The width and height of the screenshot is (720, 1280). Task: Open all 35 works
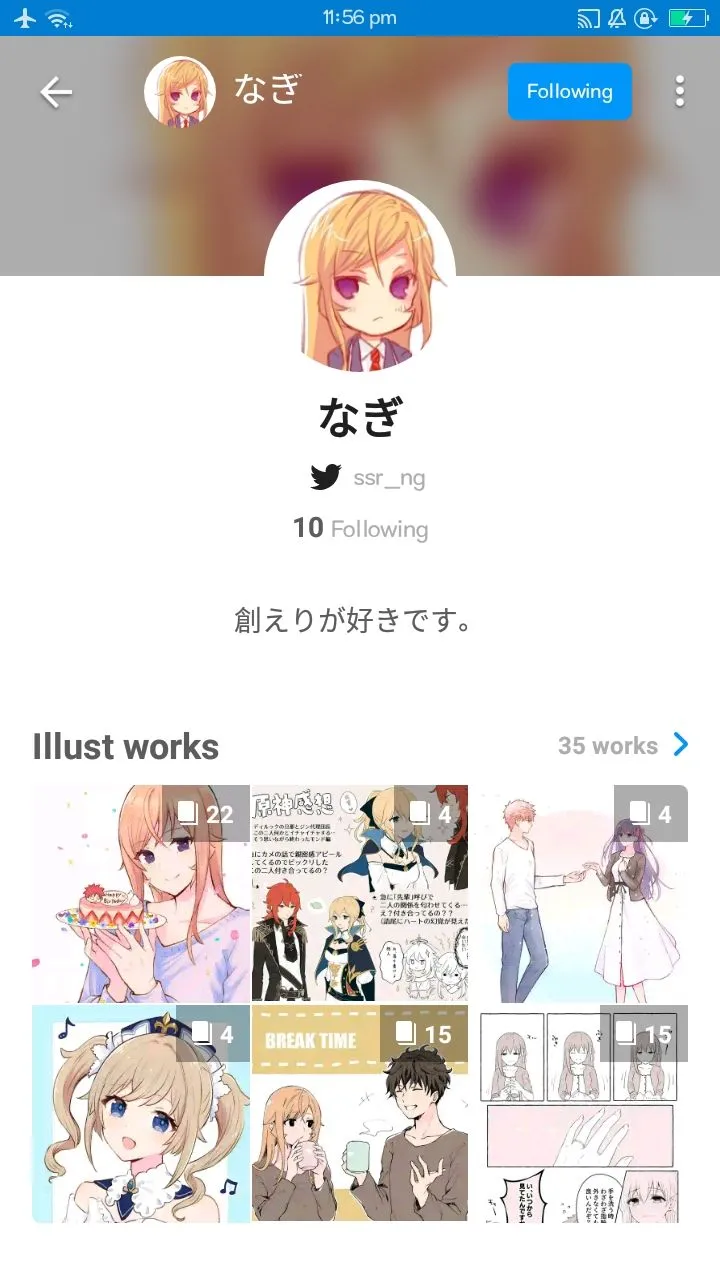tap(623, 745)
